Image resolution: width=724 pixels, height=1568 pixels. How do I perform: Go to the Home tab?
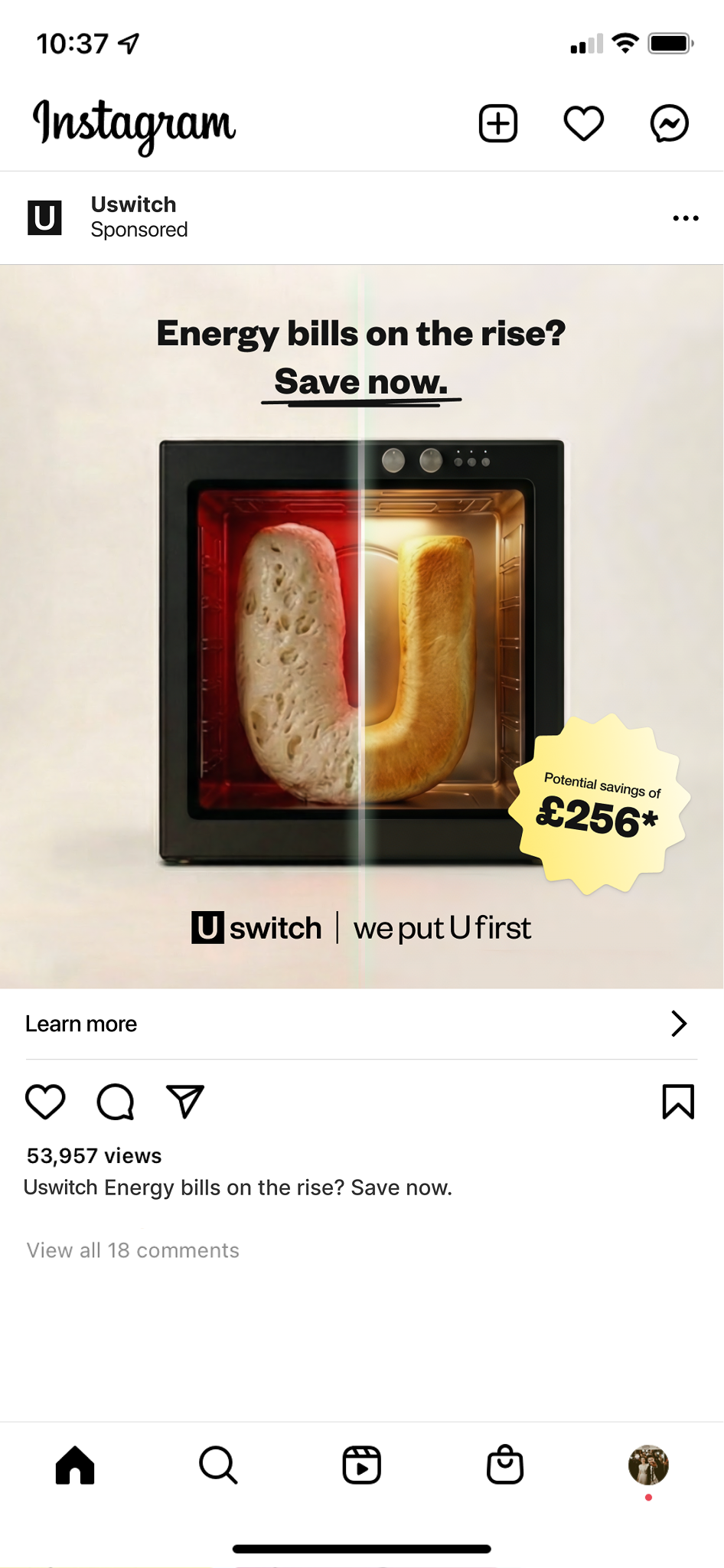click(75, 1465)
